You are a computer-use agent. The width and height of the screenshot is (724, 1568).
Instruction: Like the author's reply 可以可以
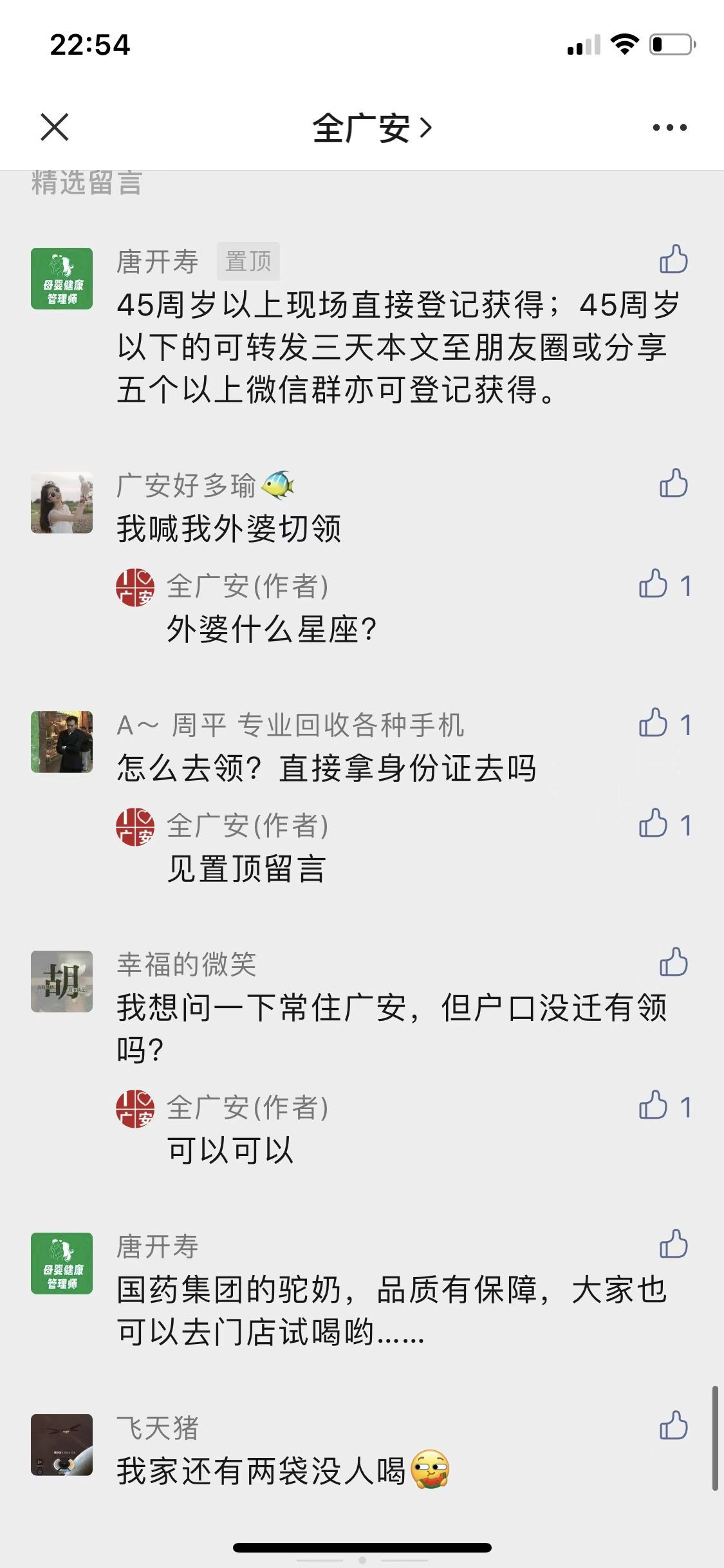[653, 1106]
